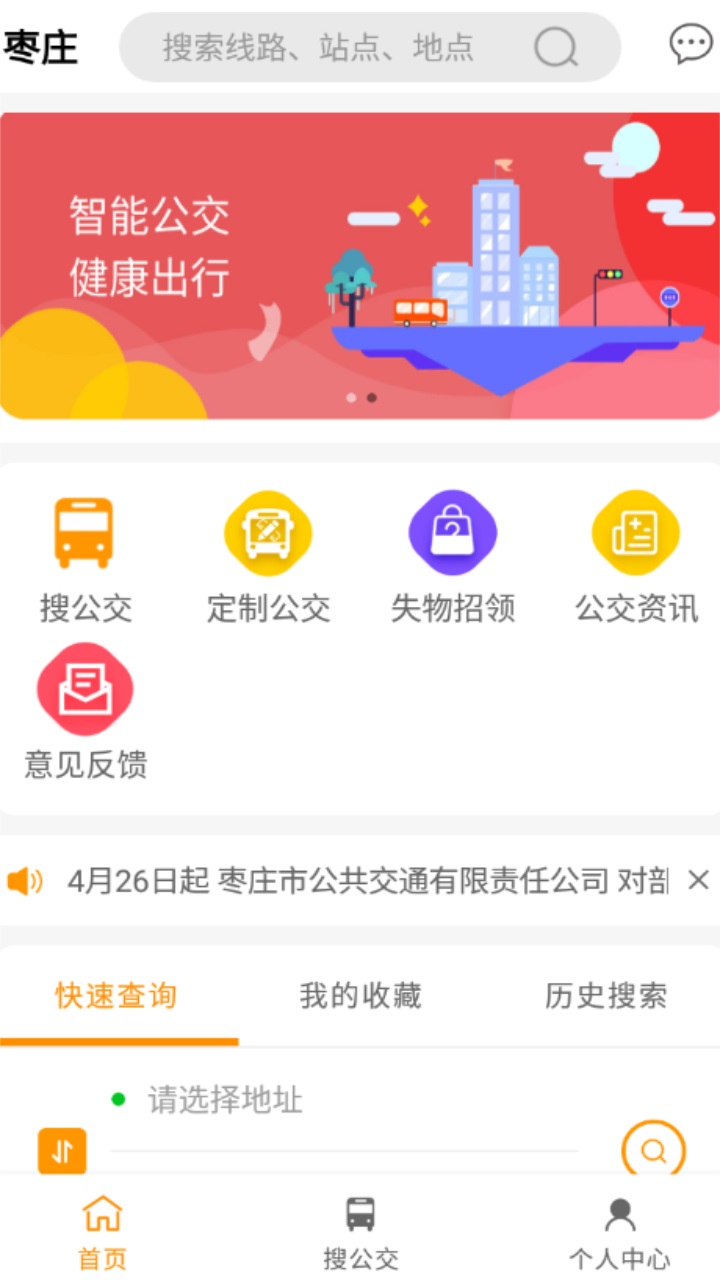Tap the orange round search button
The image size is (720, 1280).
[x=653, y=1150]
